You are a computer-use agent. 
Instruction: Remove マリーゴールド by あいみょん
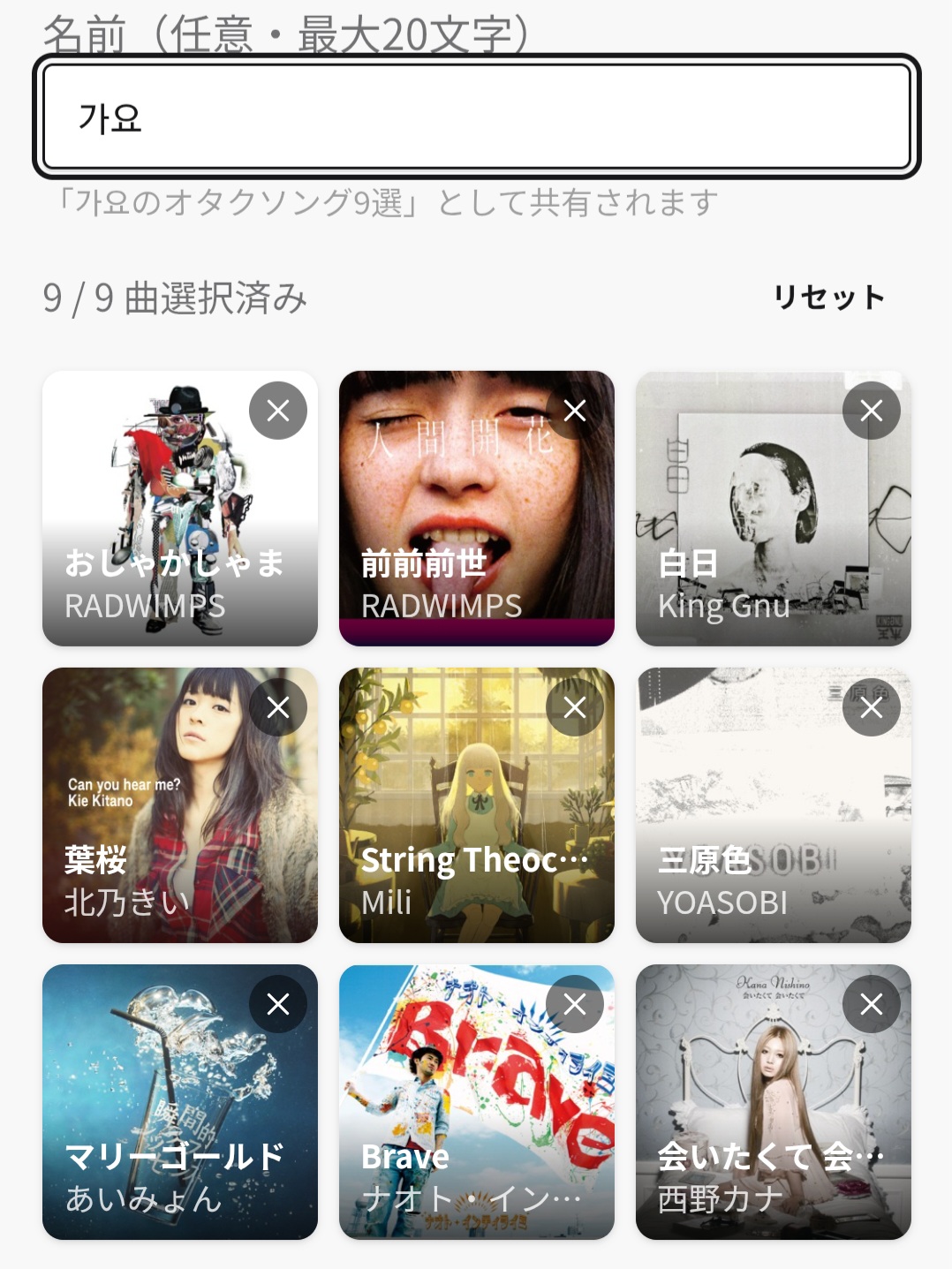point(278,1004)
